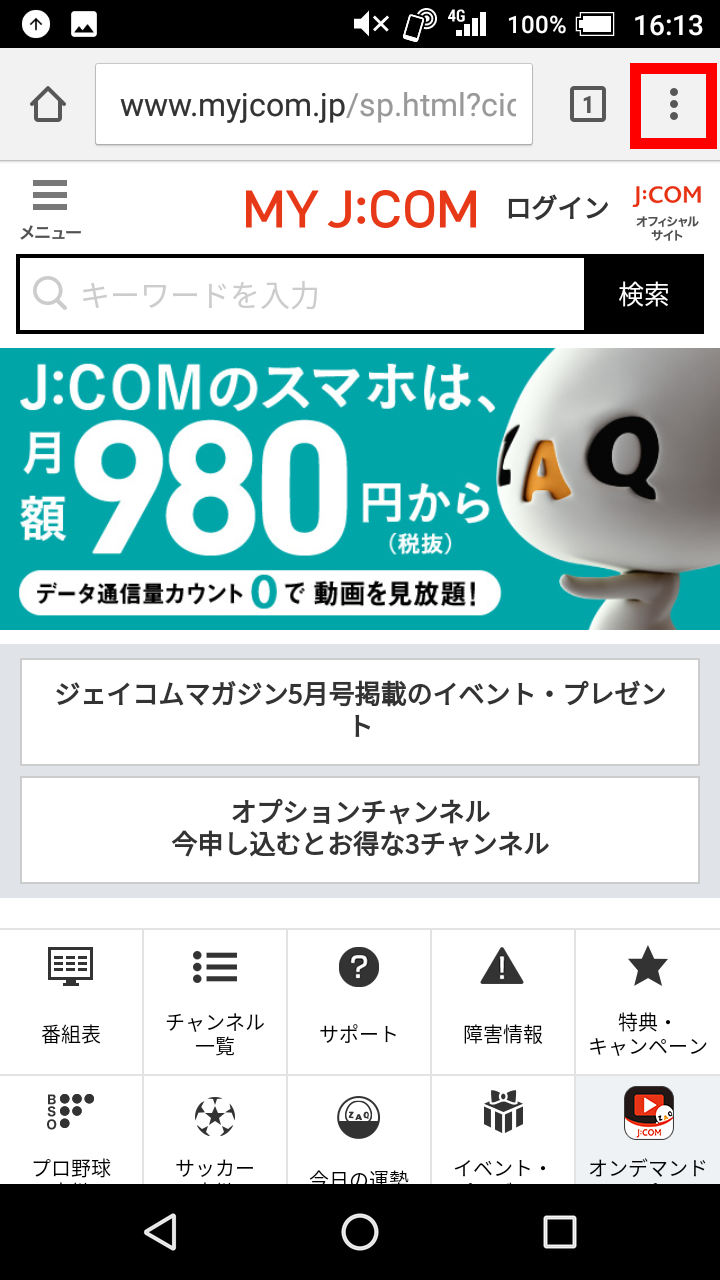Open the サポート page

tap(359, 1000)
